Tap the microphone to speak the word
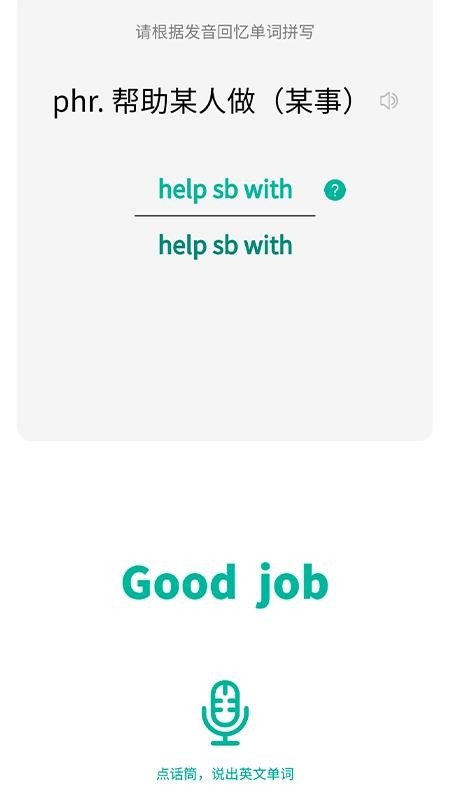 225,712
